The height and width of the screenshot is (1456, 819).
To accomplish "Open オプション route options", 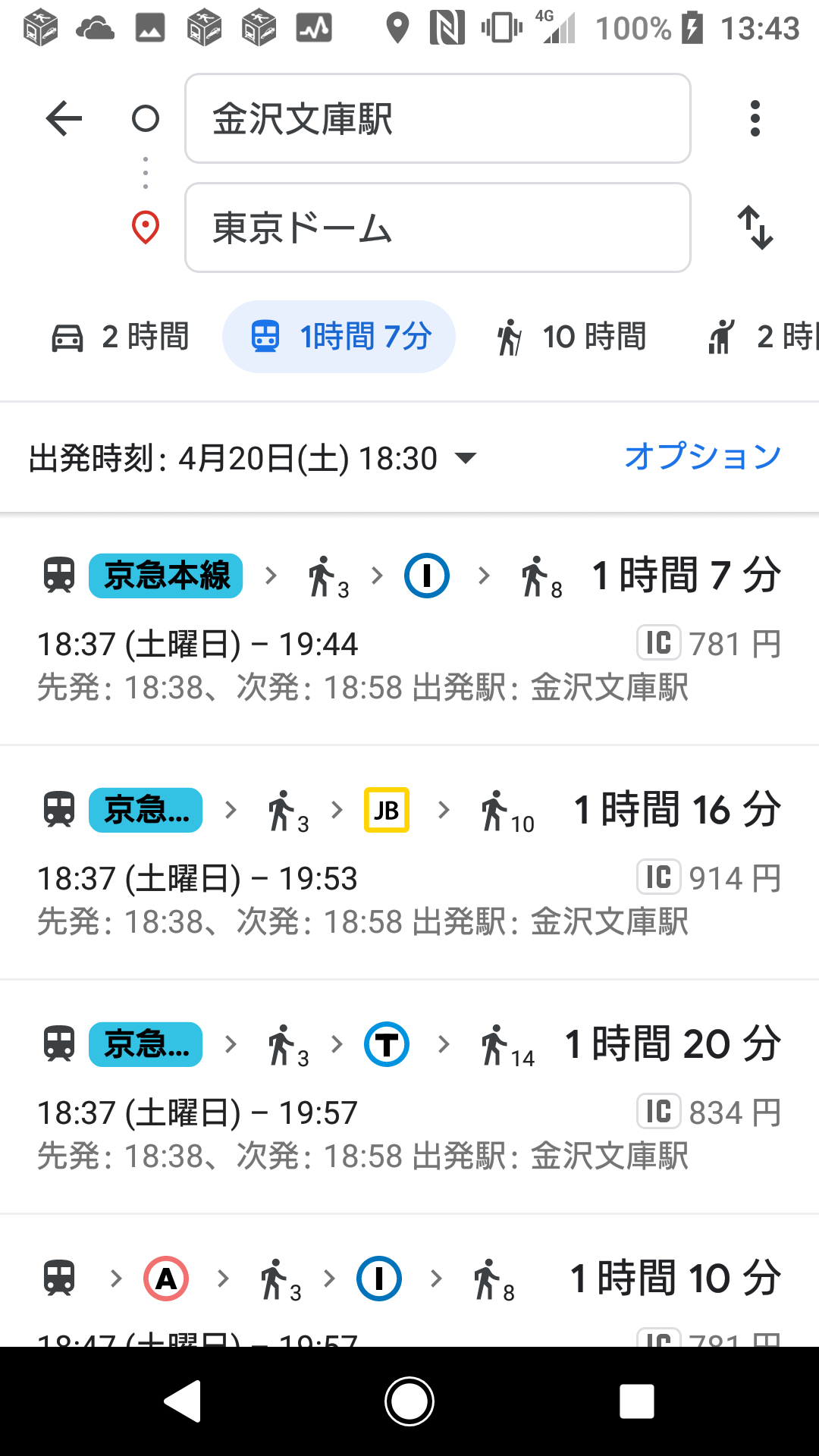I will click(x=702, y=457).
